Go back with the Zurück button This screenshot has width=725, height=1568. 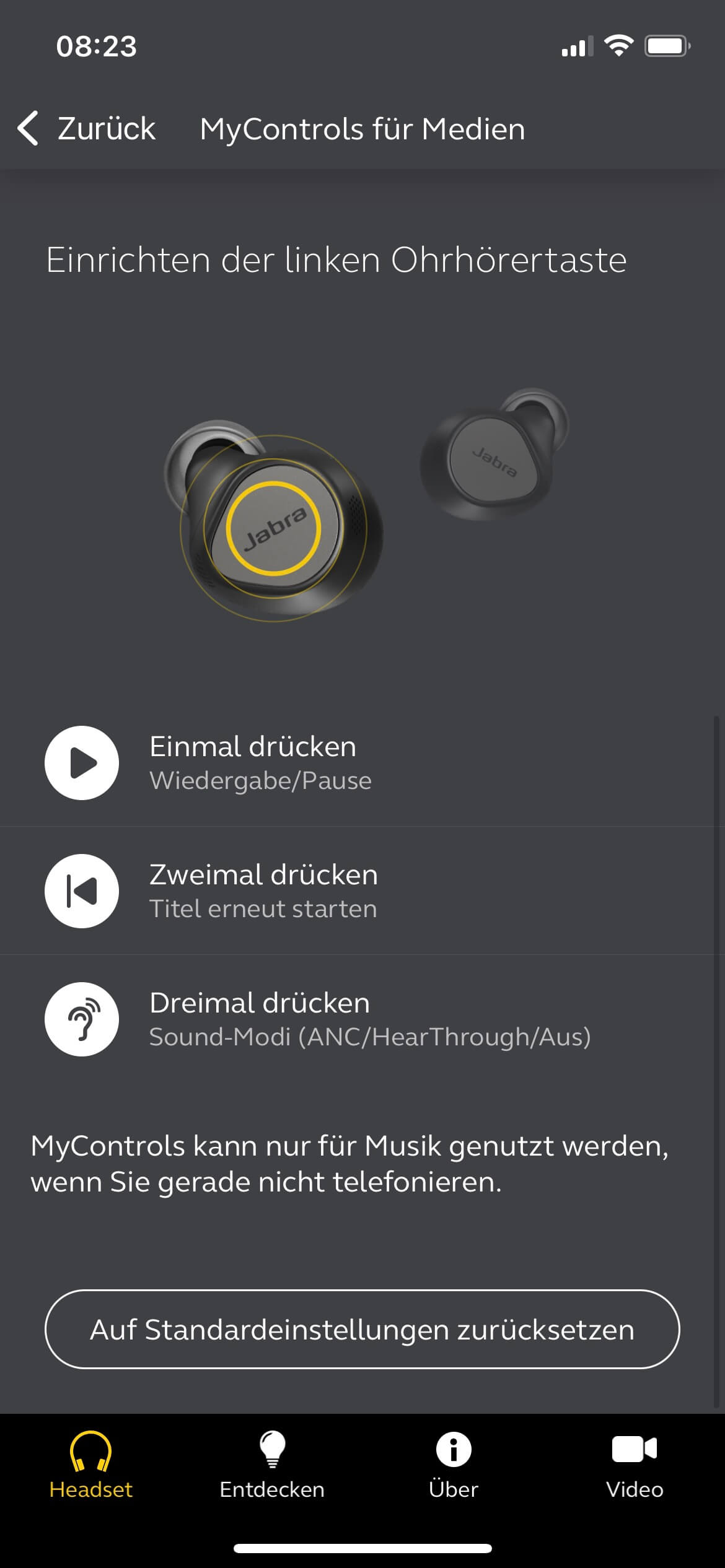[x=87, y=129]
